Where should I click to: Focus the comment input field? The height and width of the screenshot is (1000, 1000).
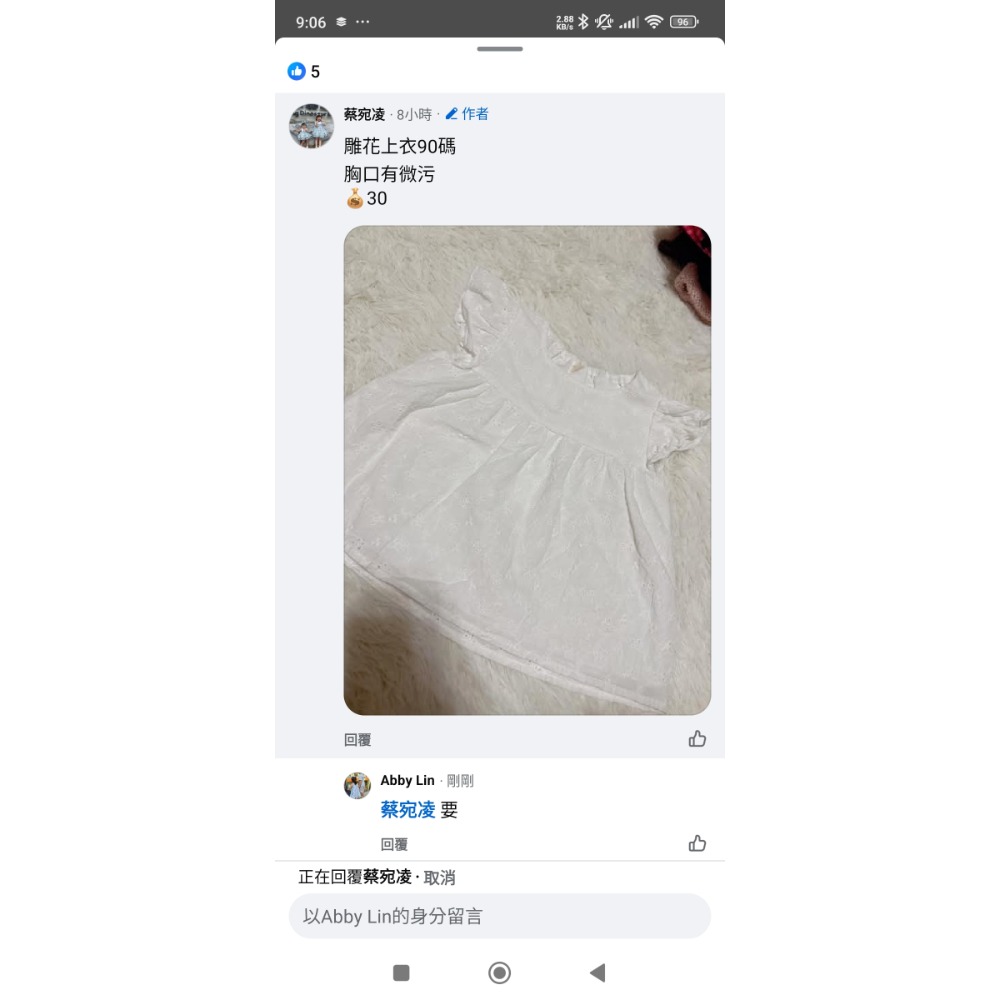click(x=499, y=916)
